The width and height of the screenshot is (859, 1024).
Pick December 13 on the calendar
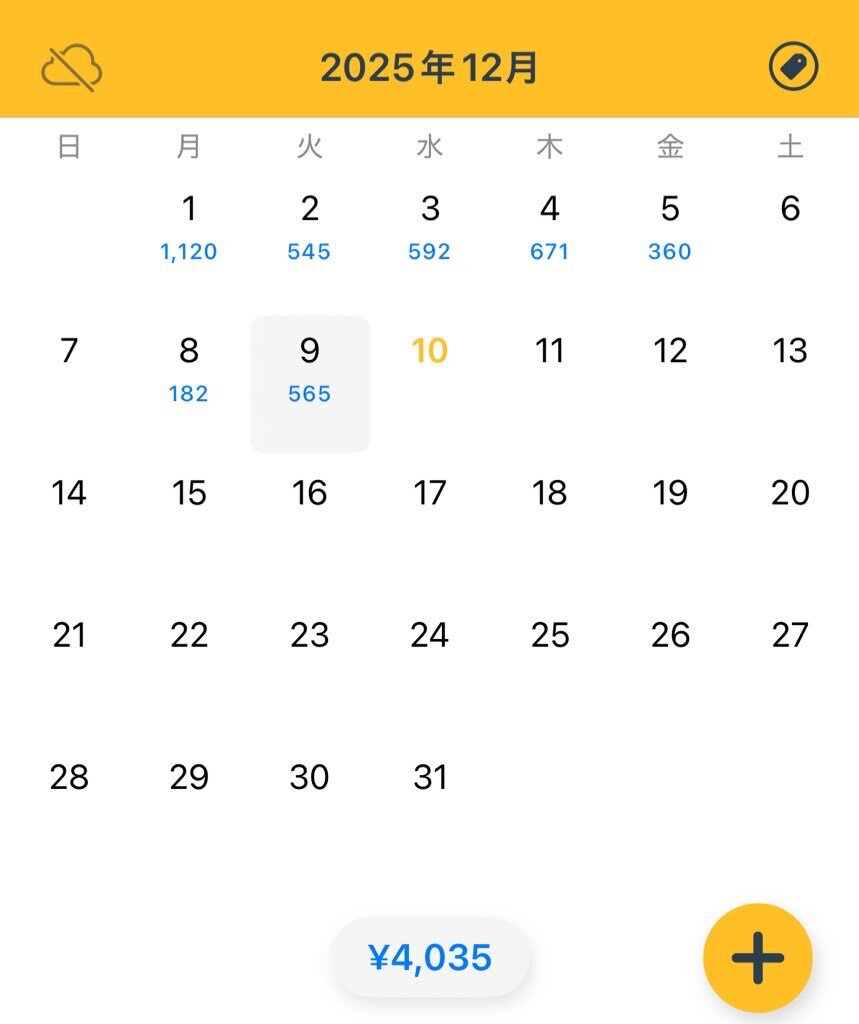point(790,352)
